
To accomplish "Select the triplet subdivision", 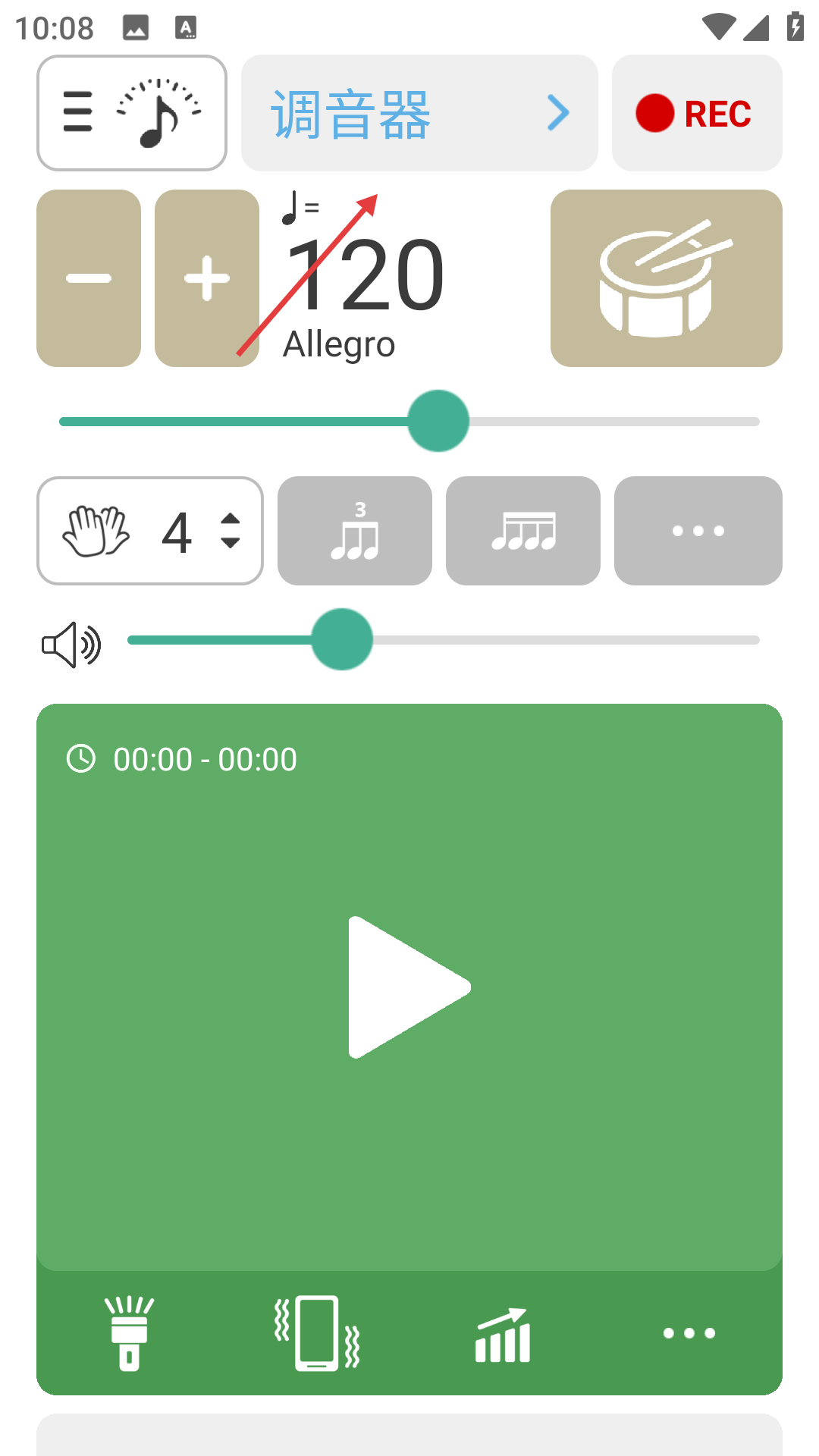I will coord(355,531).
